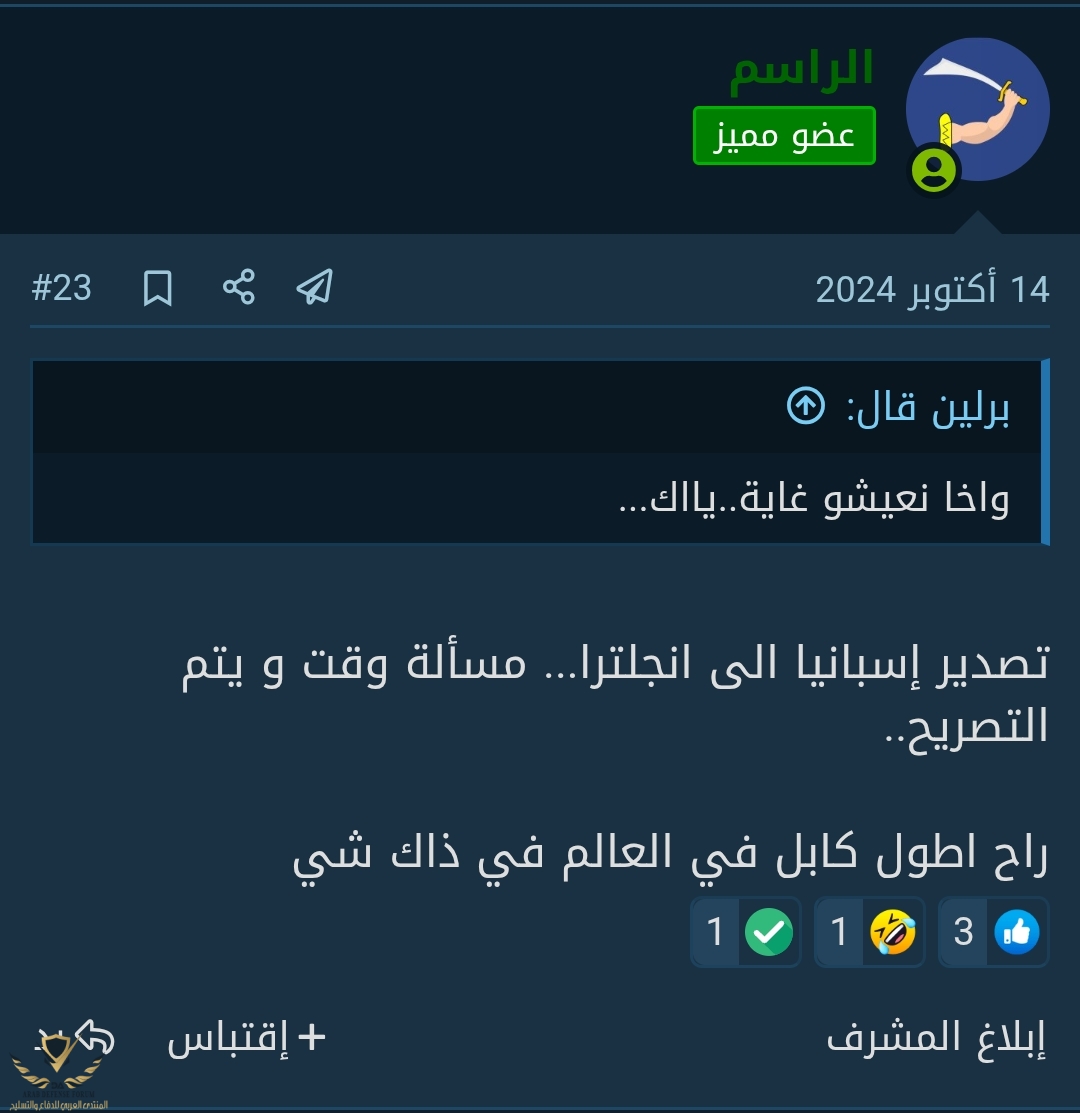The height and width of the screenshot is (1113, 1080).
Task: Report the post via إبلاغ المشرف
Action: point(936,1039)
